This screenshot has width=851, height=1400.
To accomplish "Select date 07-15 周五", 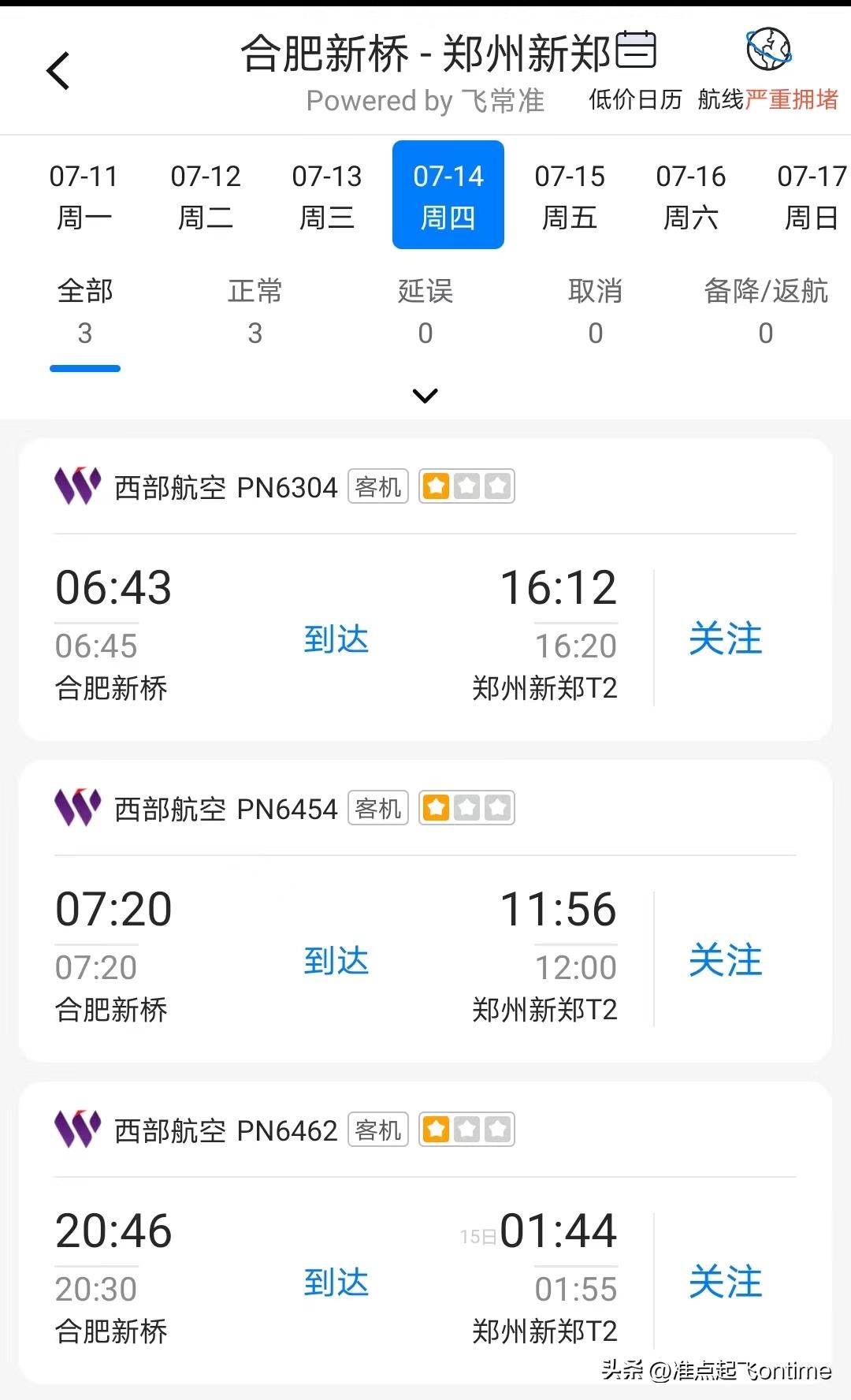I will (x=570, y=195).
